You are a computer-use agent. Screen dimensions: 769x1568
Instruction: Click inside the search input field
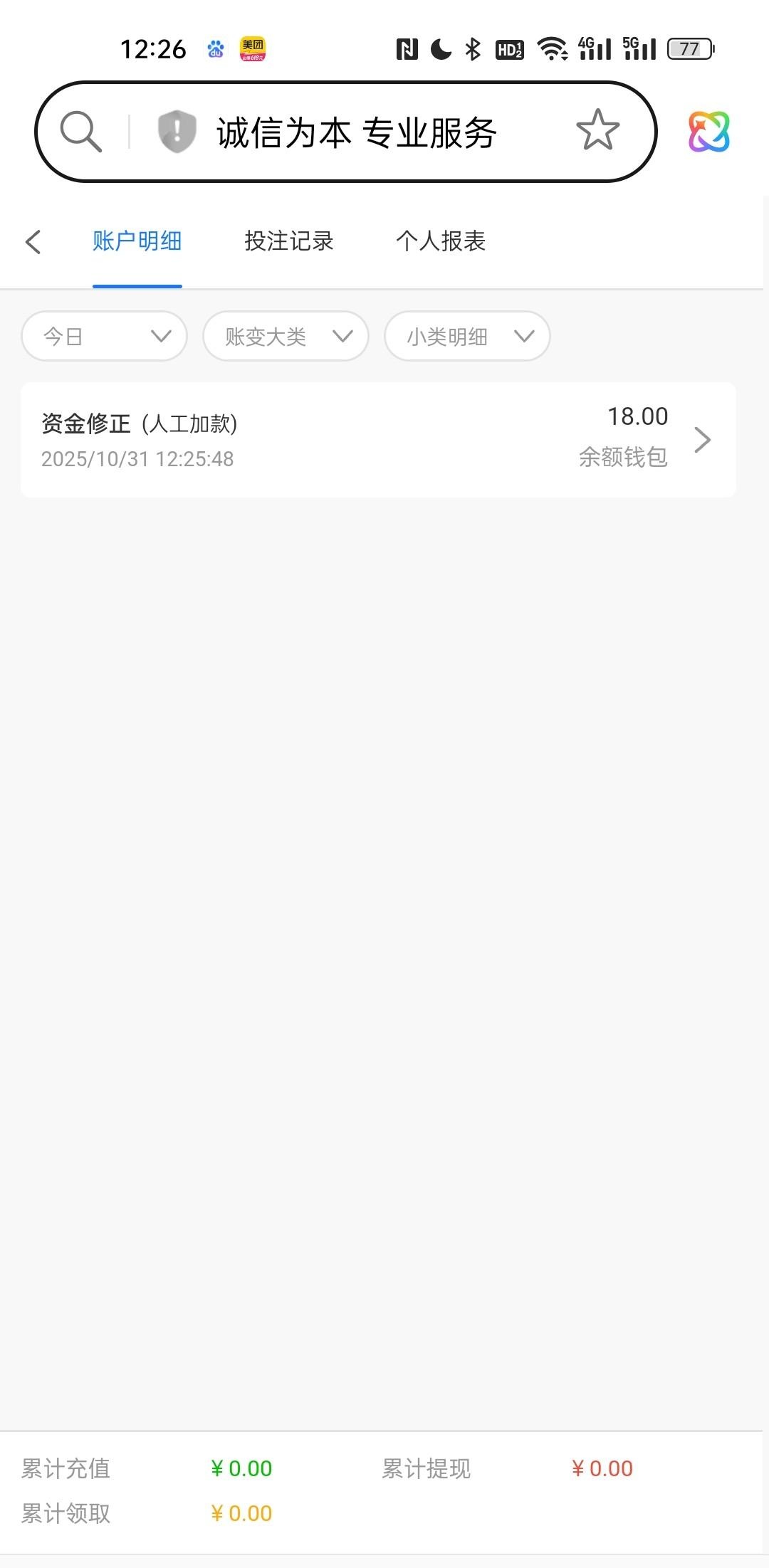pyautogui.click(x=356, y=131)
